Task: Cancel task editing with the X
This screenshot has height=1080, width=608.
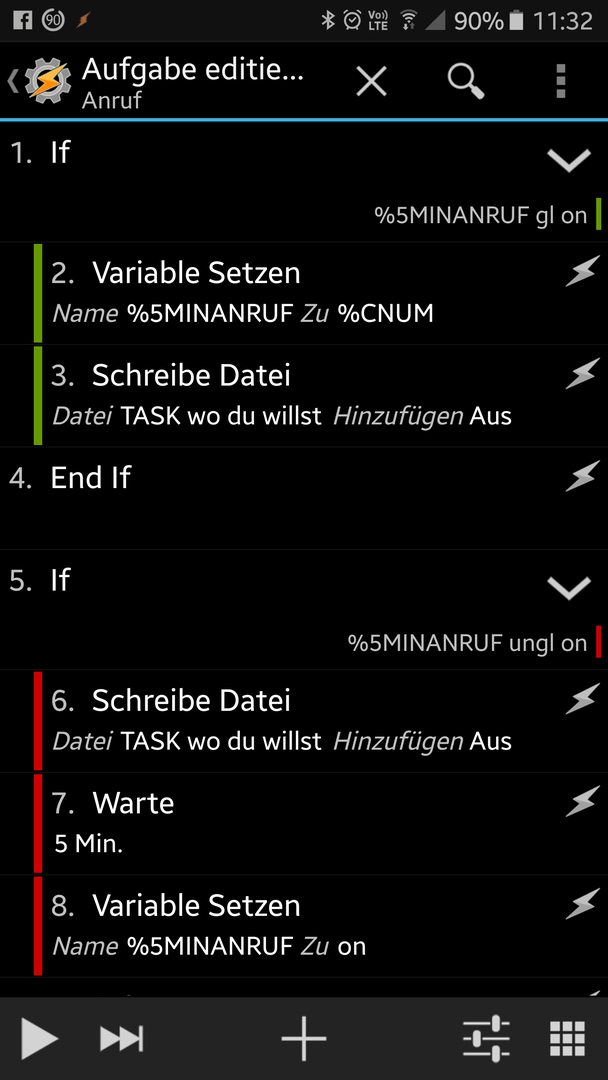Action: point(371,81)
